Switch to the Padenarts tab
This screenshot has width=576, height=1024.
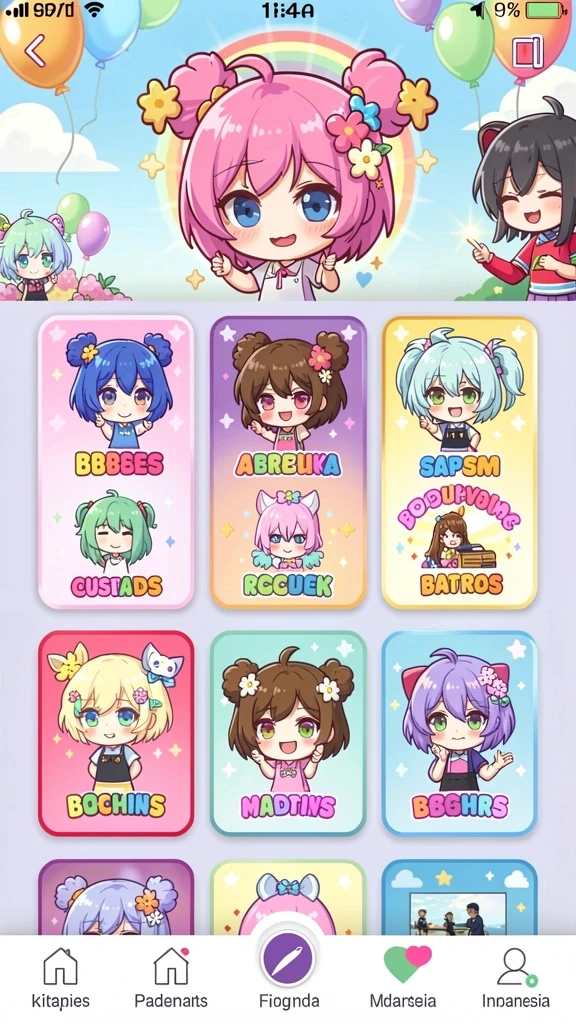pyautogui.click(x=171, y=978)
